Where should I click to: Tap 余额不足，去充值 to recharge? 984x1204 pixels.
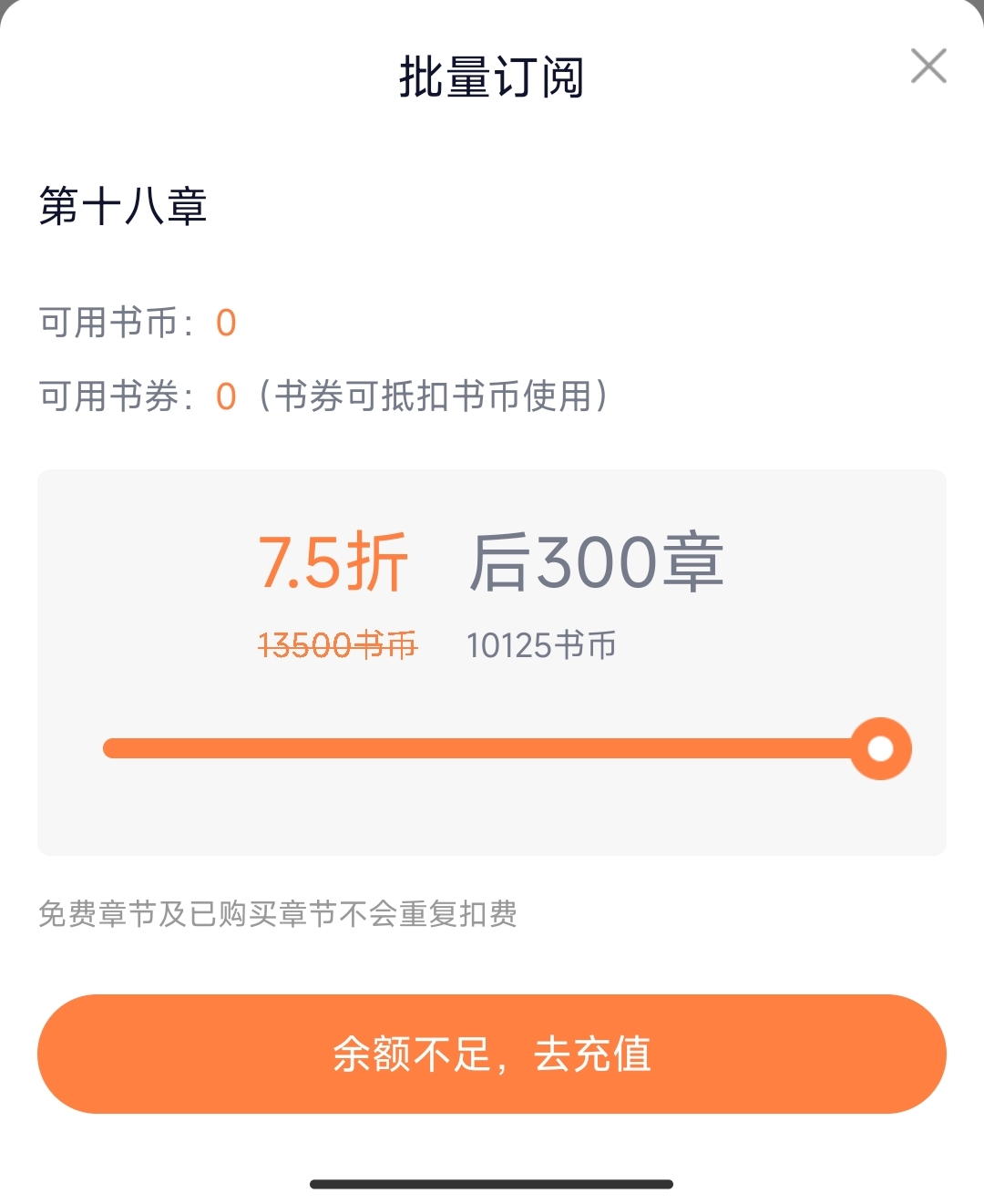[492, 1054]
